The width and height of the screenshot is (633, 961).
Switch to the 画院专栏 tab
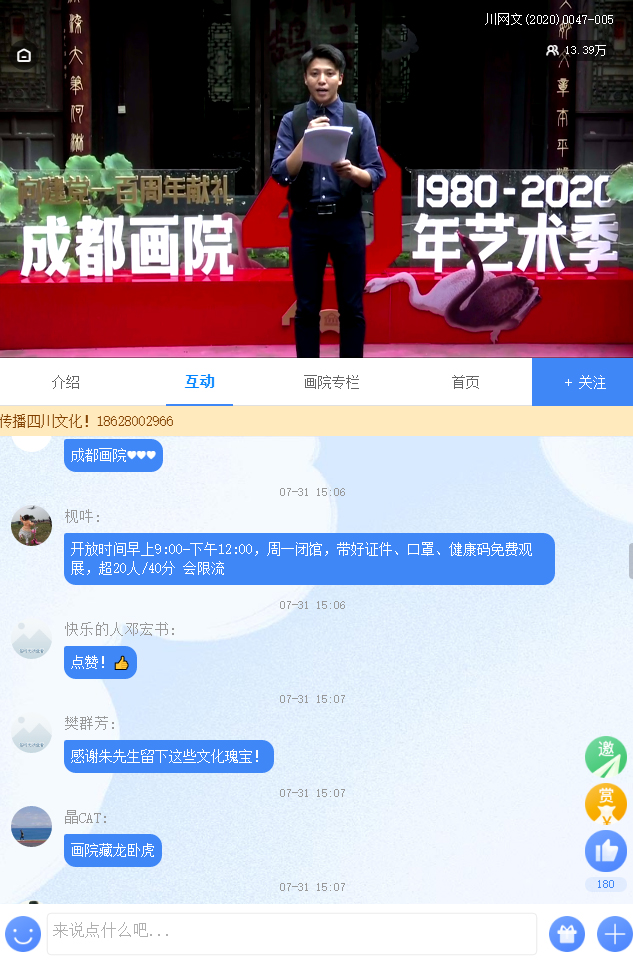[331, 382]
